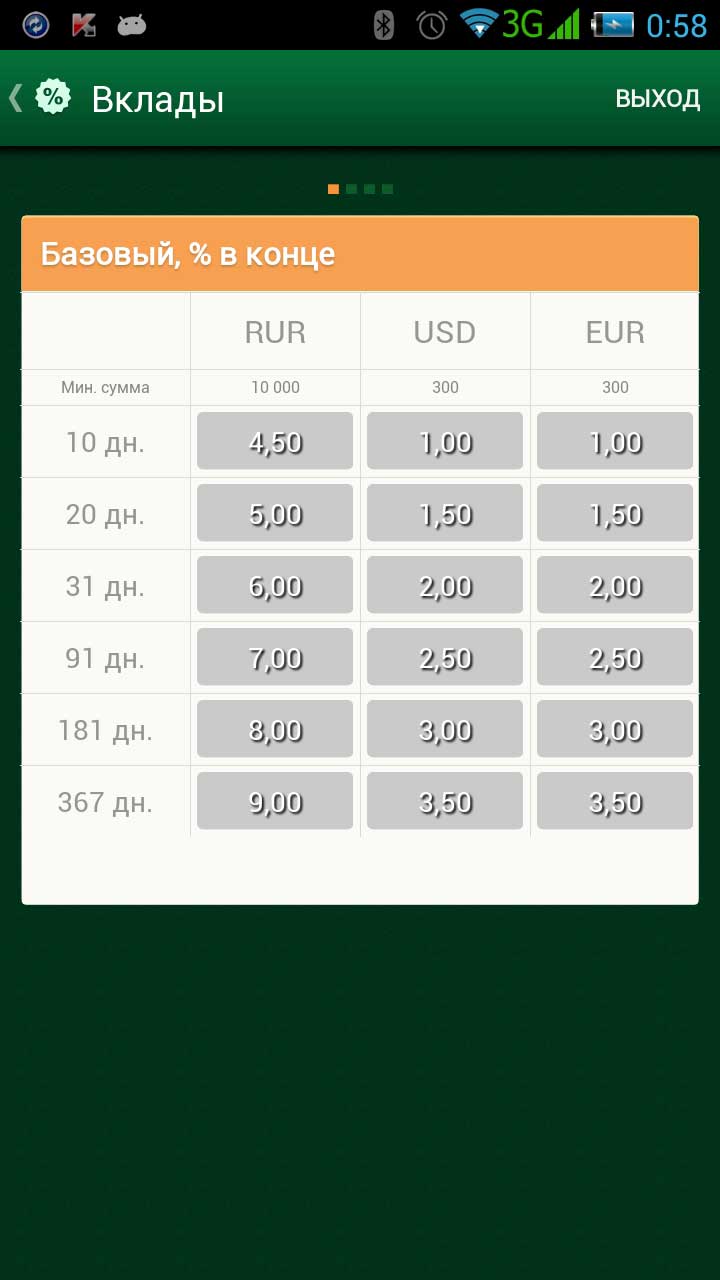Select the 7,00 RUR rate for 91 дн.
Screen dimensions: 720x1280
[275, 657]
